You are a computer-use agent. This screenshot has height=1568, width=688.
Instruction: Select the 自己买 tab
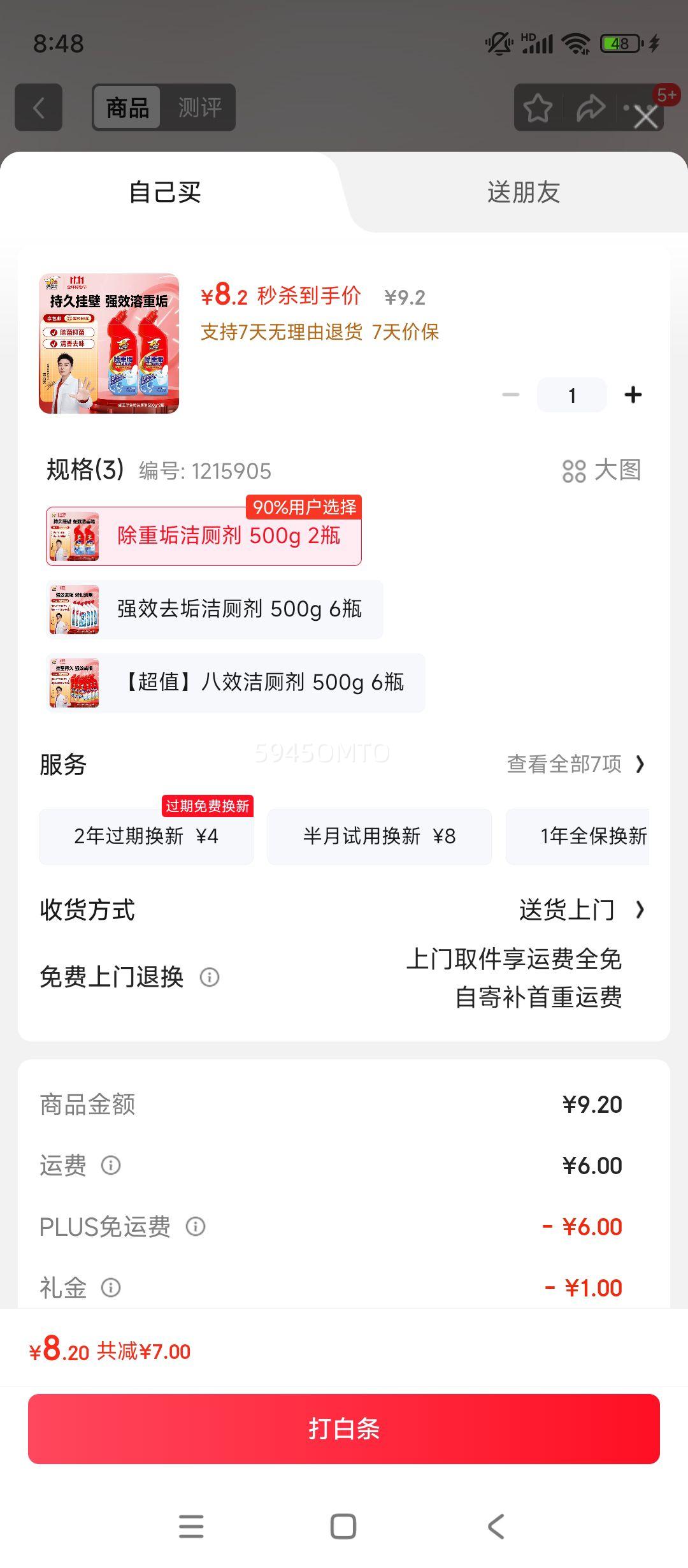[165, 192]
